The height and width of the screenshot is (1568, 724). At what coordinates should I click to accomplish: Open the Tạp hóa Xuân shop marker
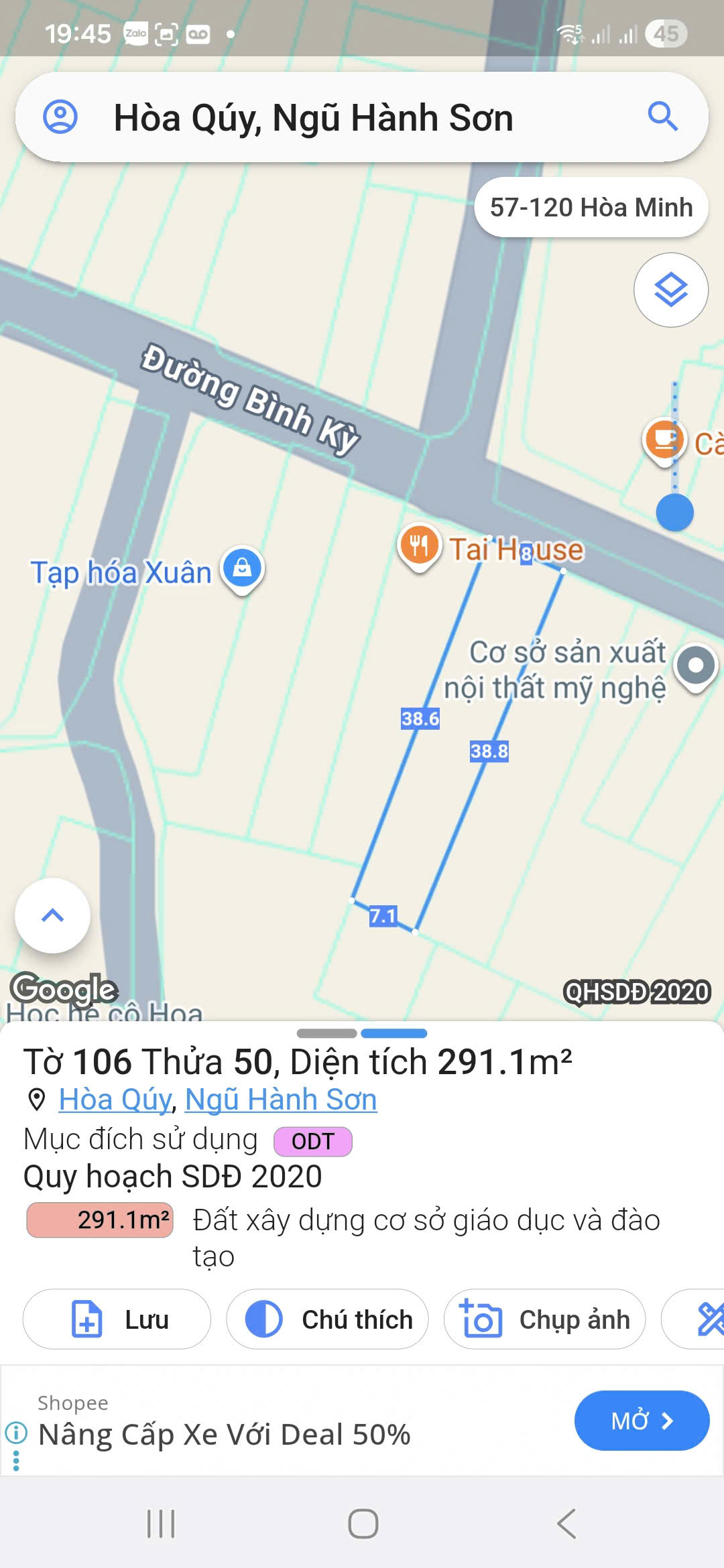pyautogui.click(x=242, y=569)
